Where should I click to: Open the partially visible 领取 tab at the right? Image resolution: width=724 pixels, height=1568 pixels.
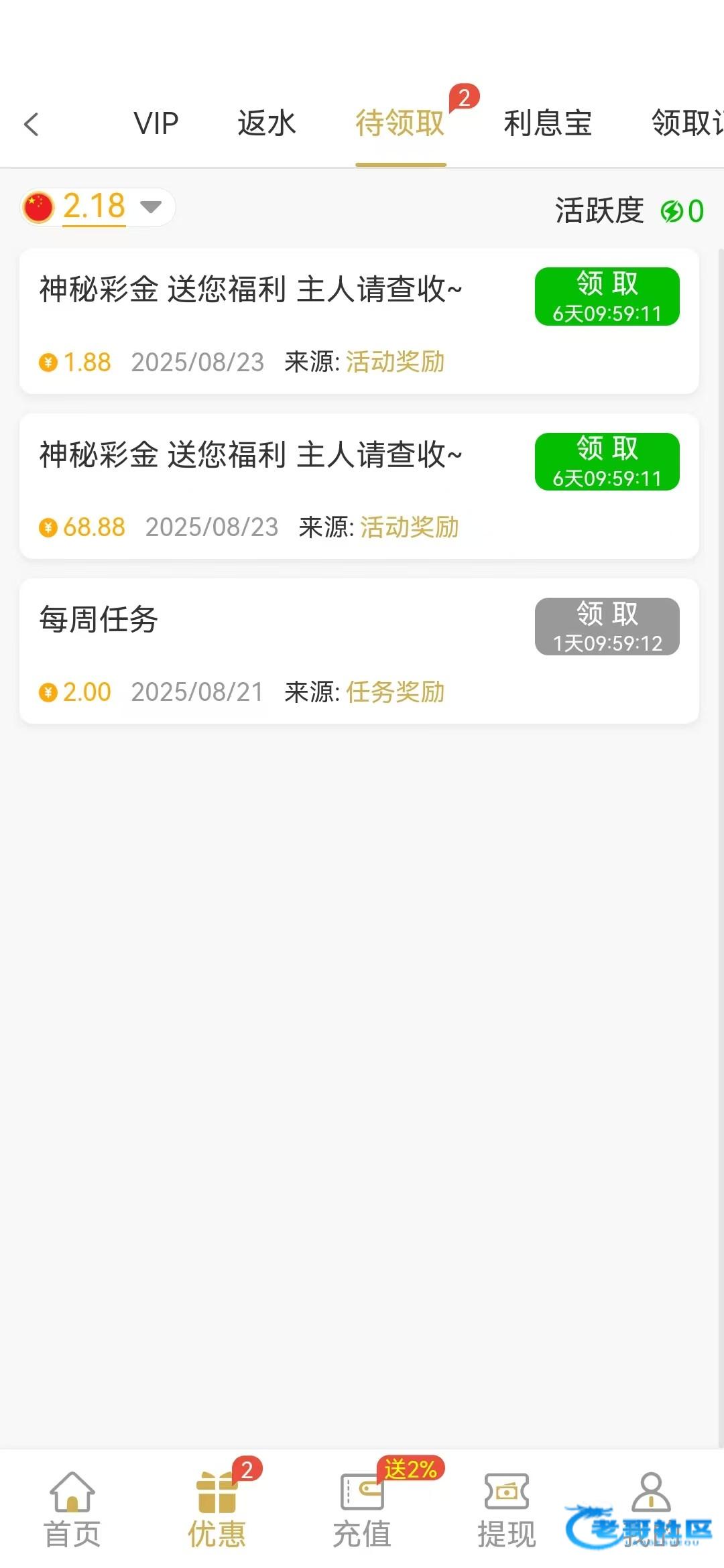[688, 124]
